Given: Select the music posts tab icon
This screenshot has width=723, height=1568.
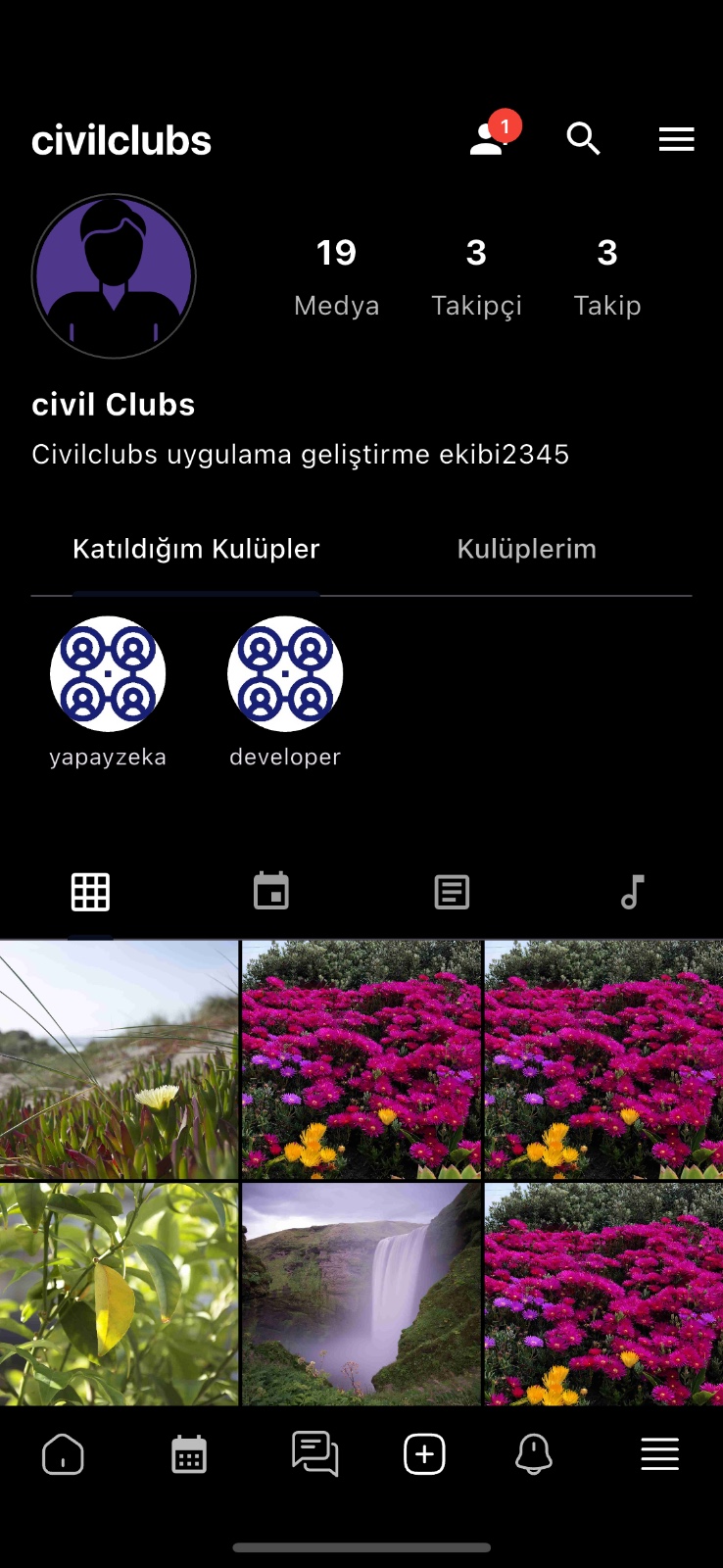Looking at the screenshot, I should [631, 891].
